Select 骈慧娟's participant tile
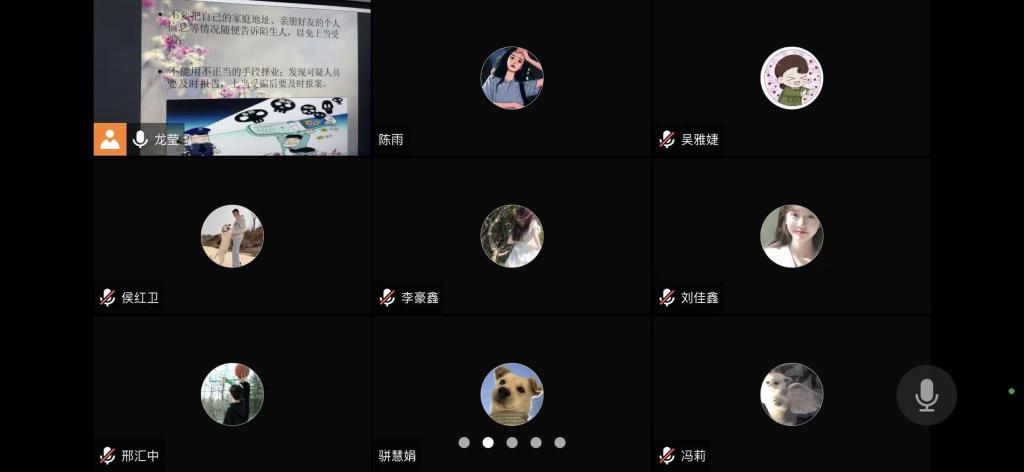 511,393
